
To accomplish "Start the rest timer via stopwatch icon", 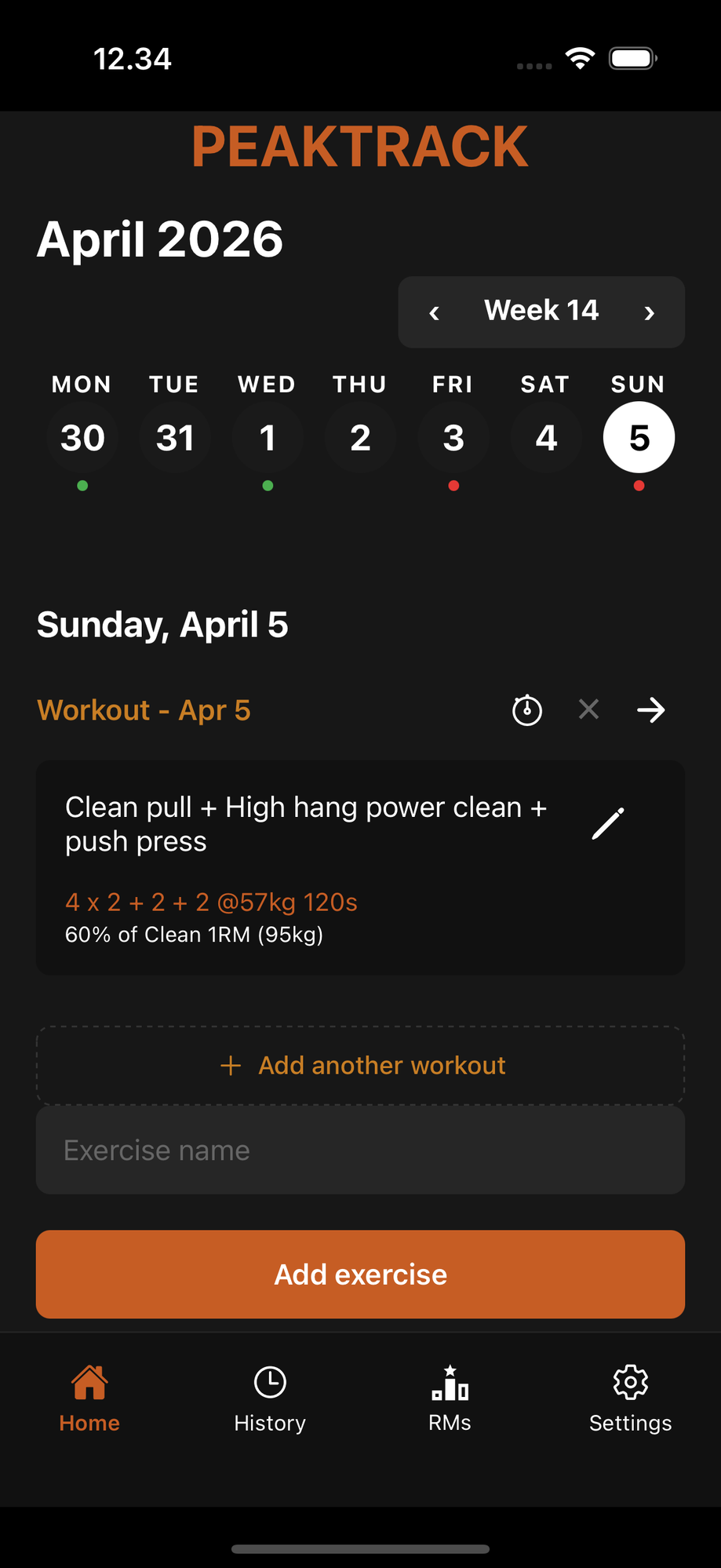I will coord(526,709).
